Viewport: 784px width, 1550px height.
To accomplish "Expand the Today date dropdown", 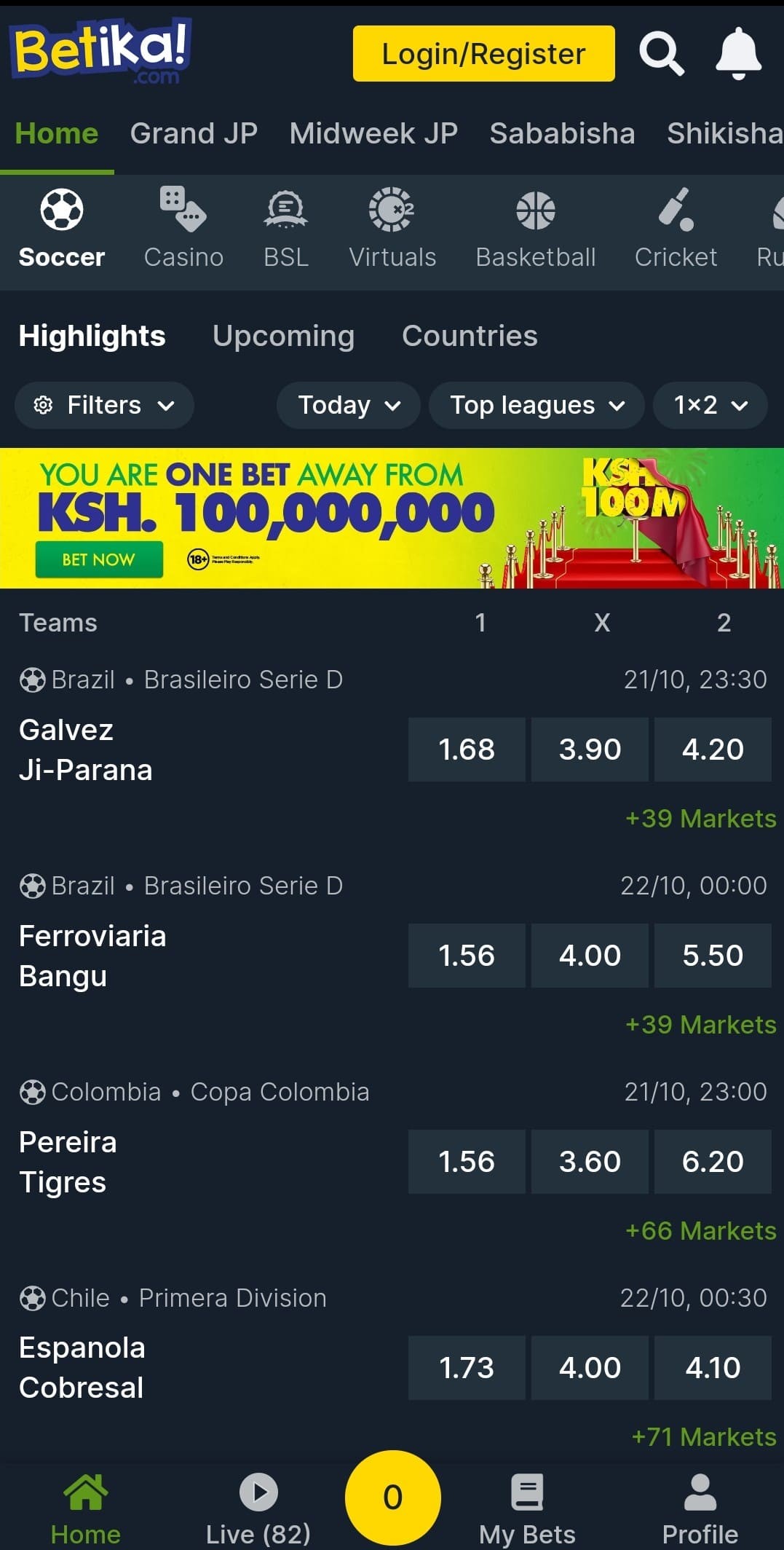I will pos(348,405).
